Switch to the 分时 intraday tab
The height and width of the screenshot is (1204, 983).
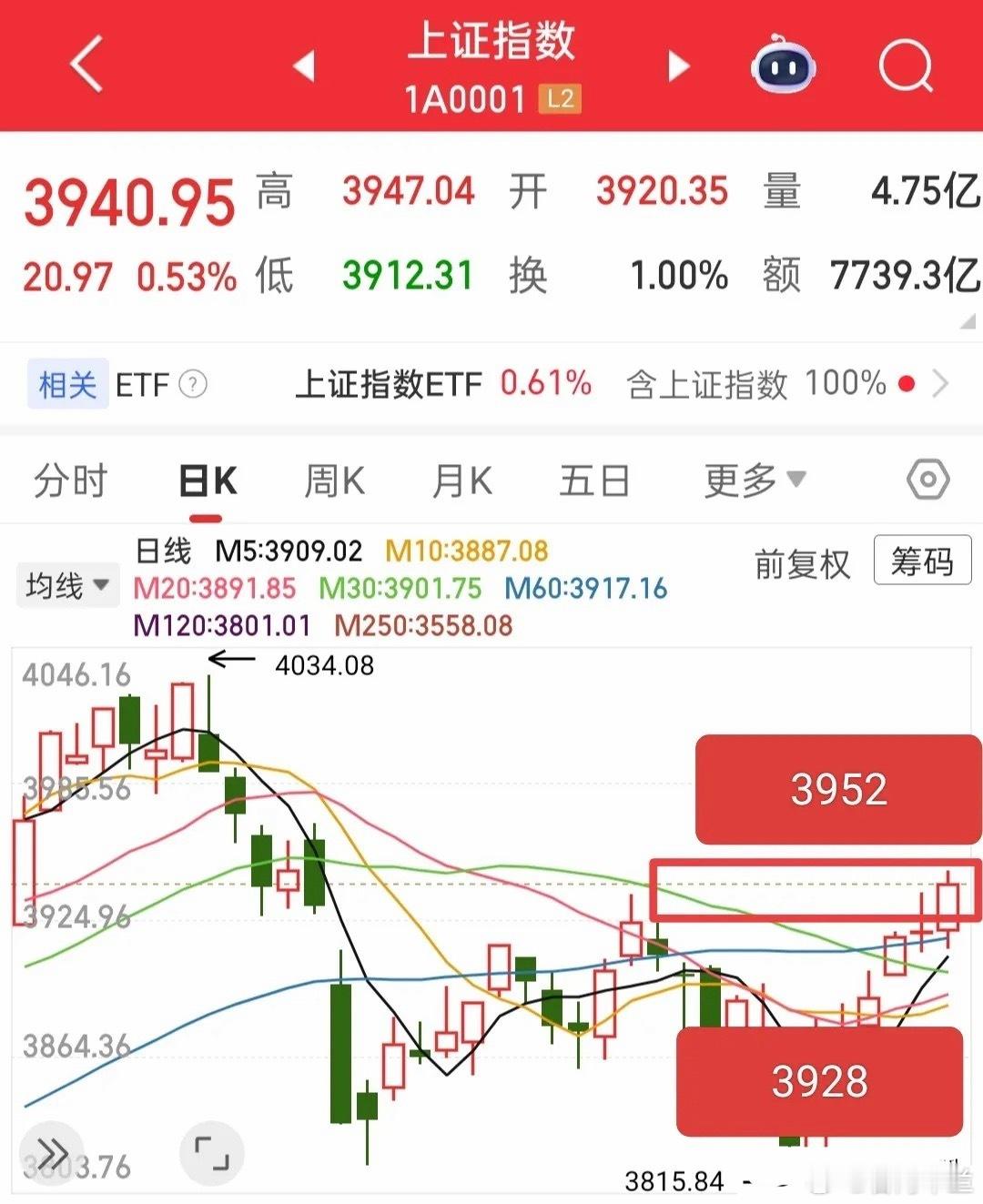[x=70, y=479]
